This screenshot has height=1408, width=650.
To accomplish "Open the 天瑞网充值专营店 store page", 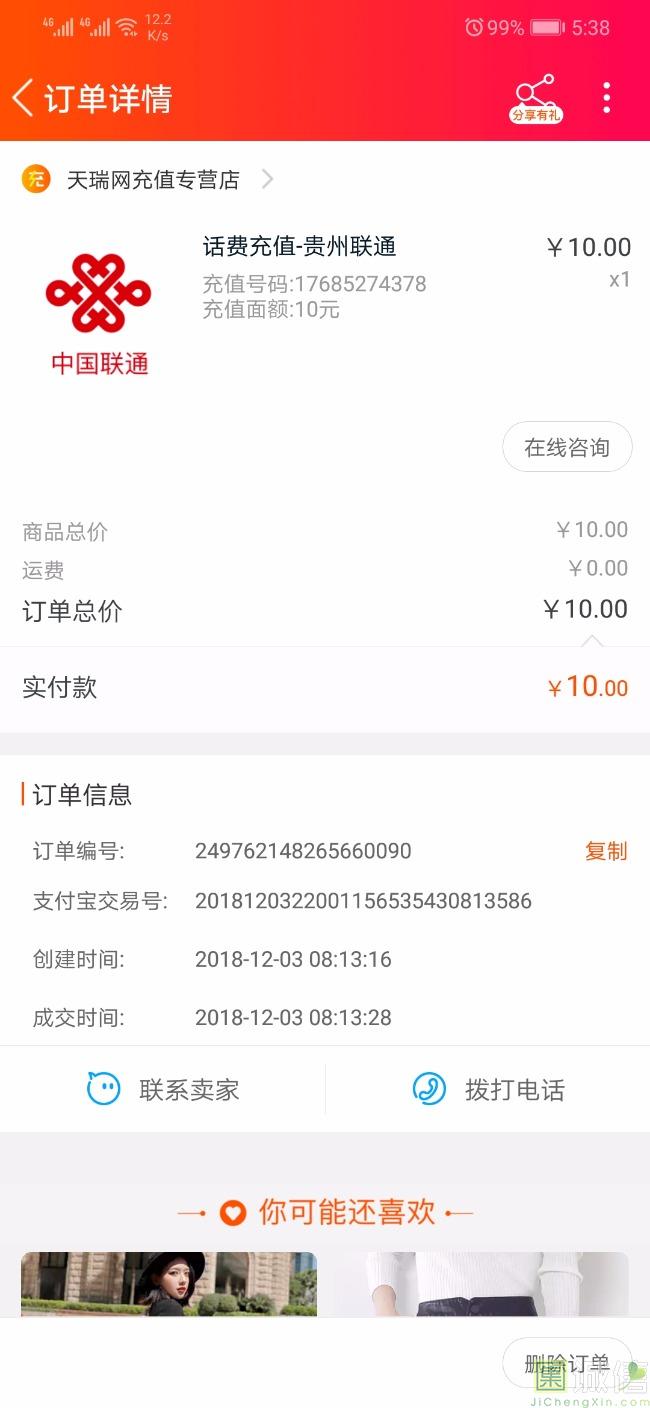I will [153, 180].
